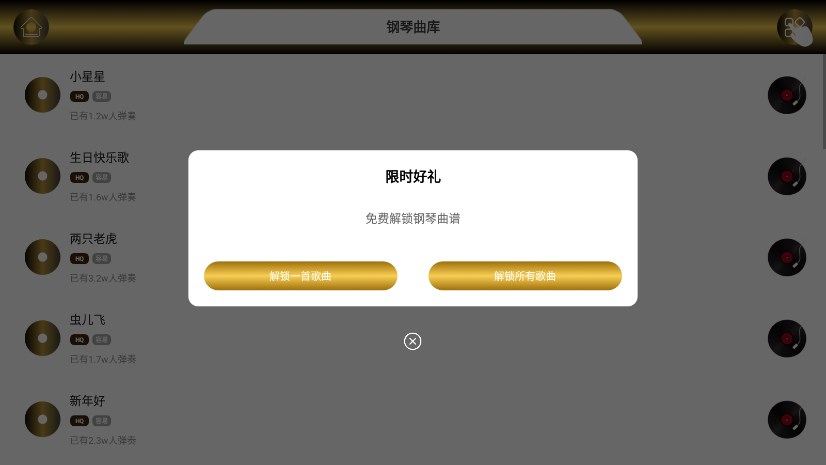Dismiss the 限时好礼 dialog

(412, 342)
